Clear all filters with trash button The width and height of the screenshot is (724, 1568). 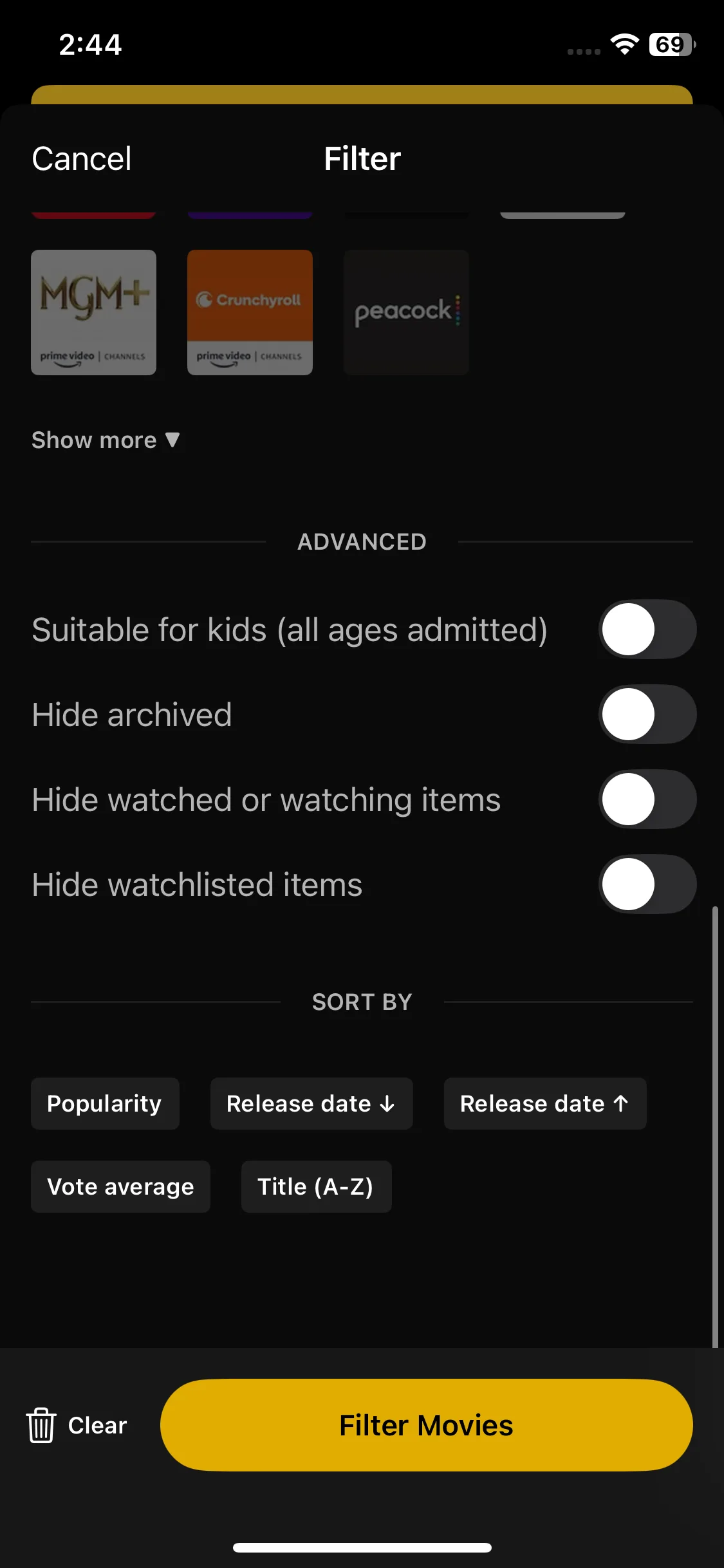pos(77,1425)
